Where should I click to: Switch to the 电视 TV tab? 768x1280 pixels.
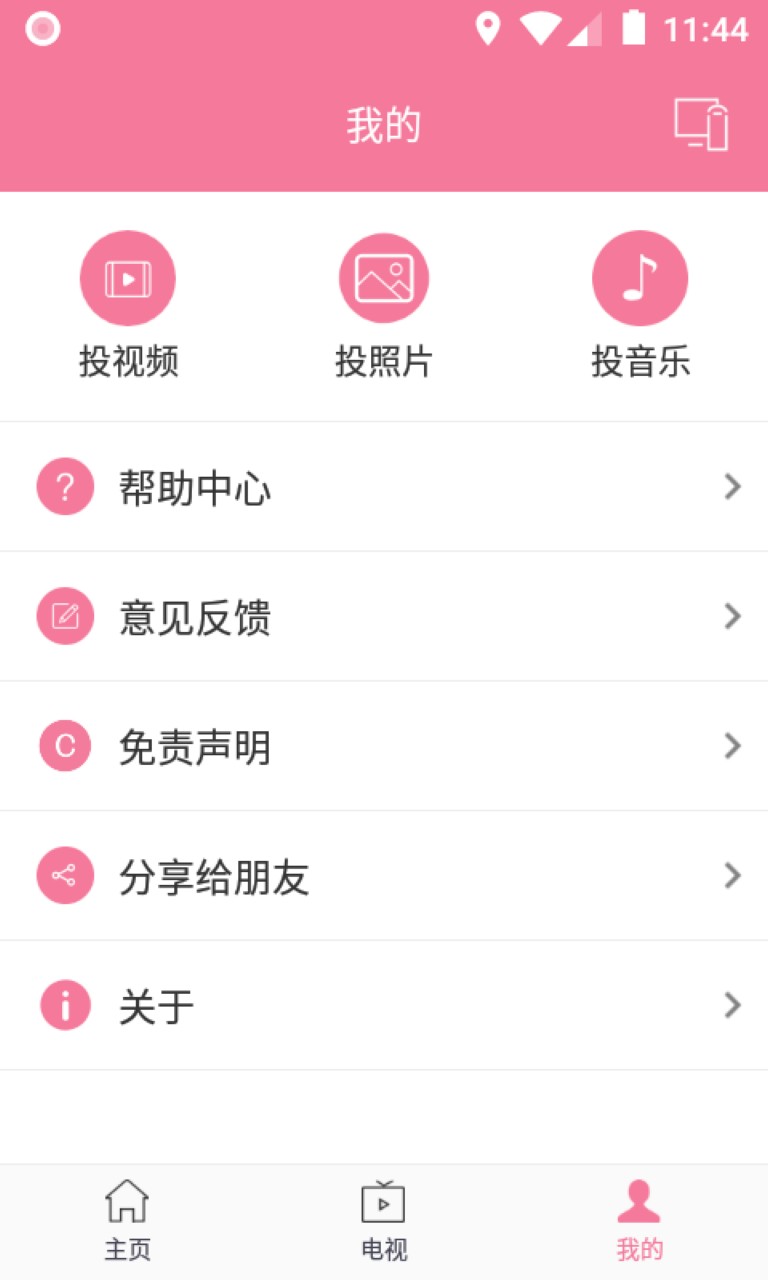pyautogui.click(x=384, y=1221)
